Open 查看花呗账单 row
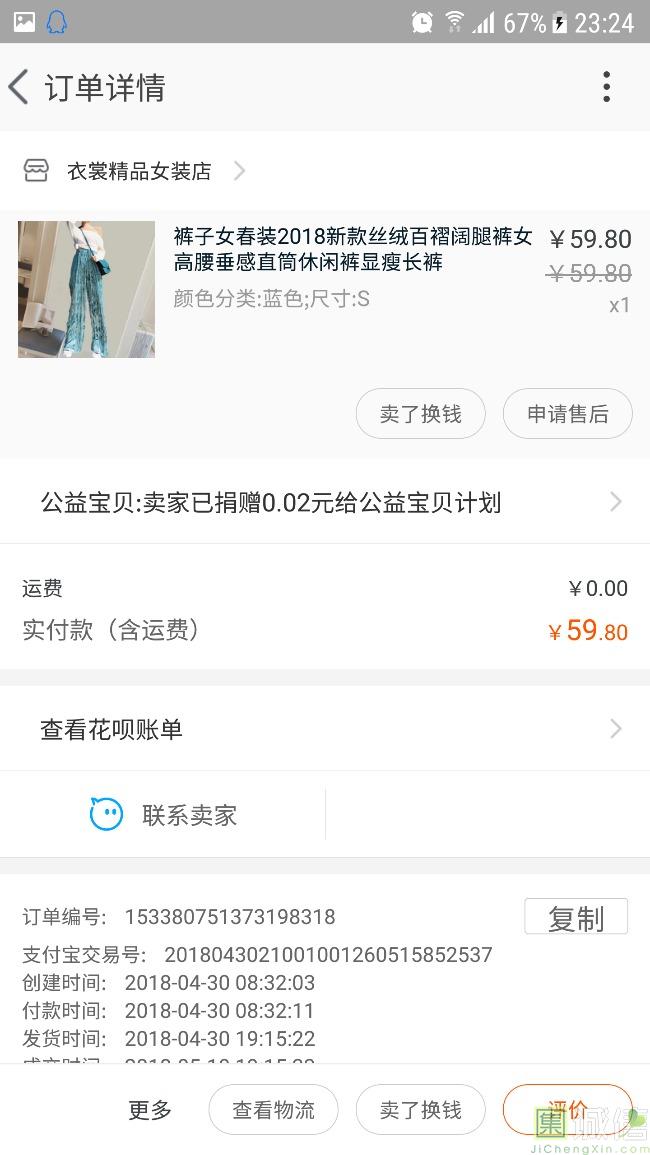 325,729
